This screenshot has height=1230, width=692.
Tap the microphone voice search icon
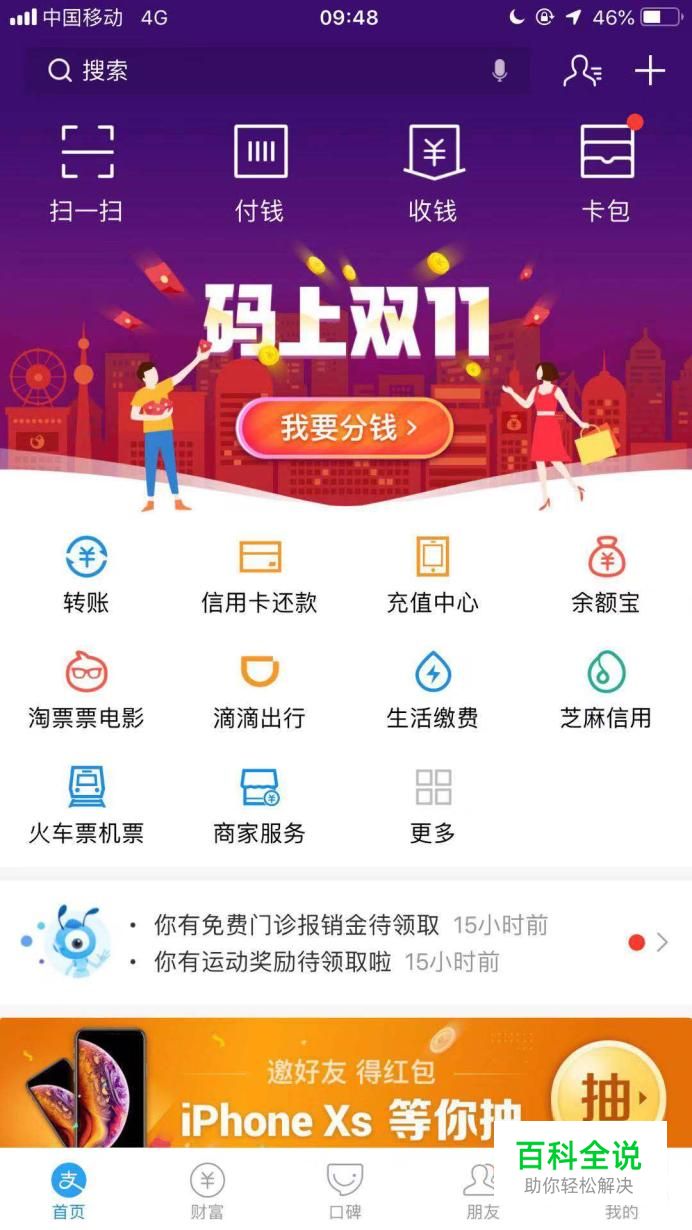(x=499, y=71)
